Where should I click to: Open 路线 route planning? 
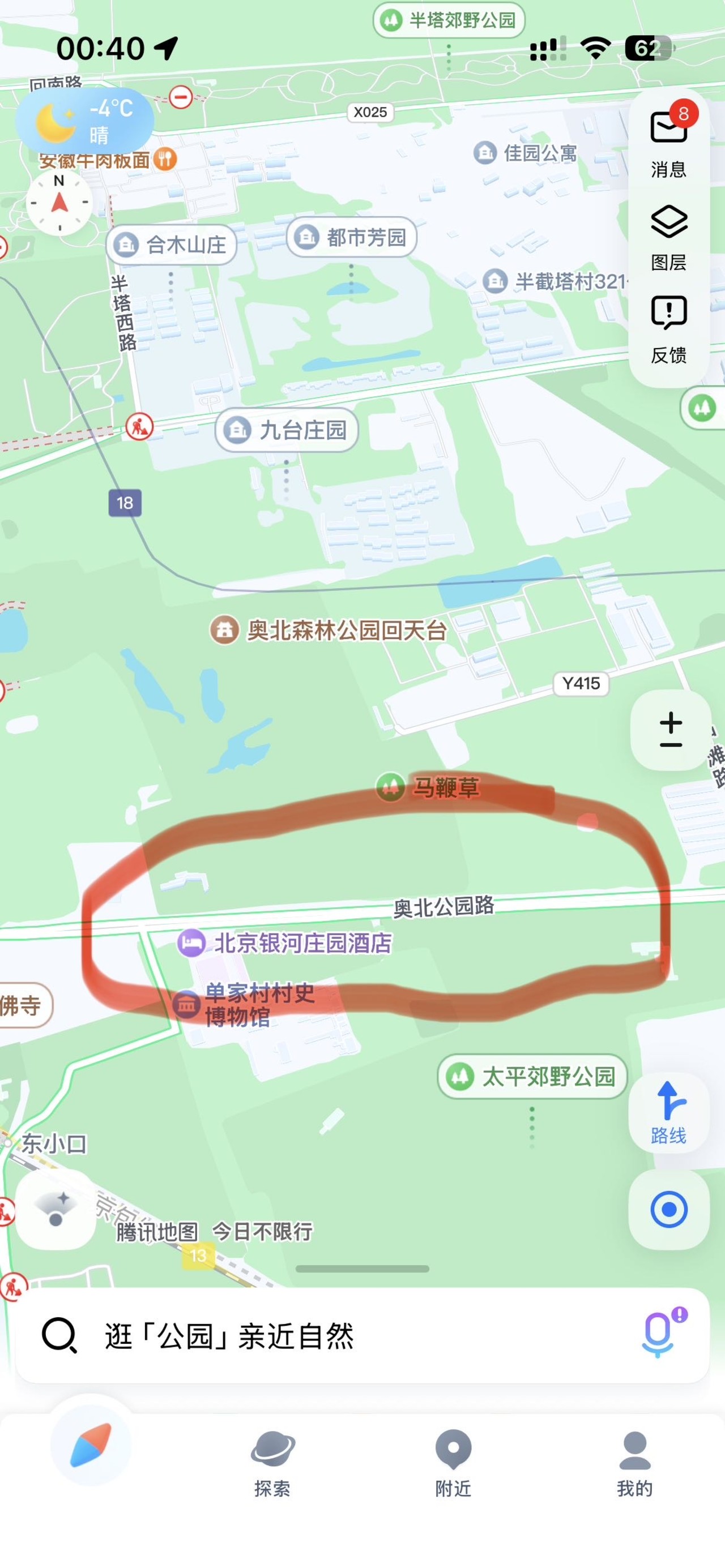pyautogui.click(x=668, y=1113)
